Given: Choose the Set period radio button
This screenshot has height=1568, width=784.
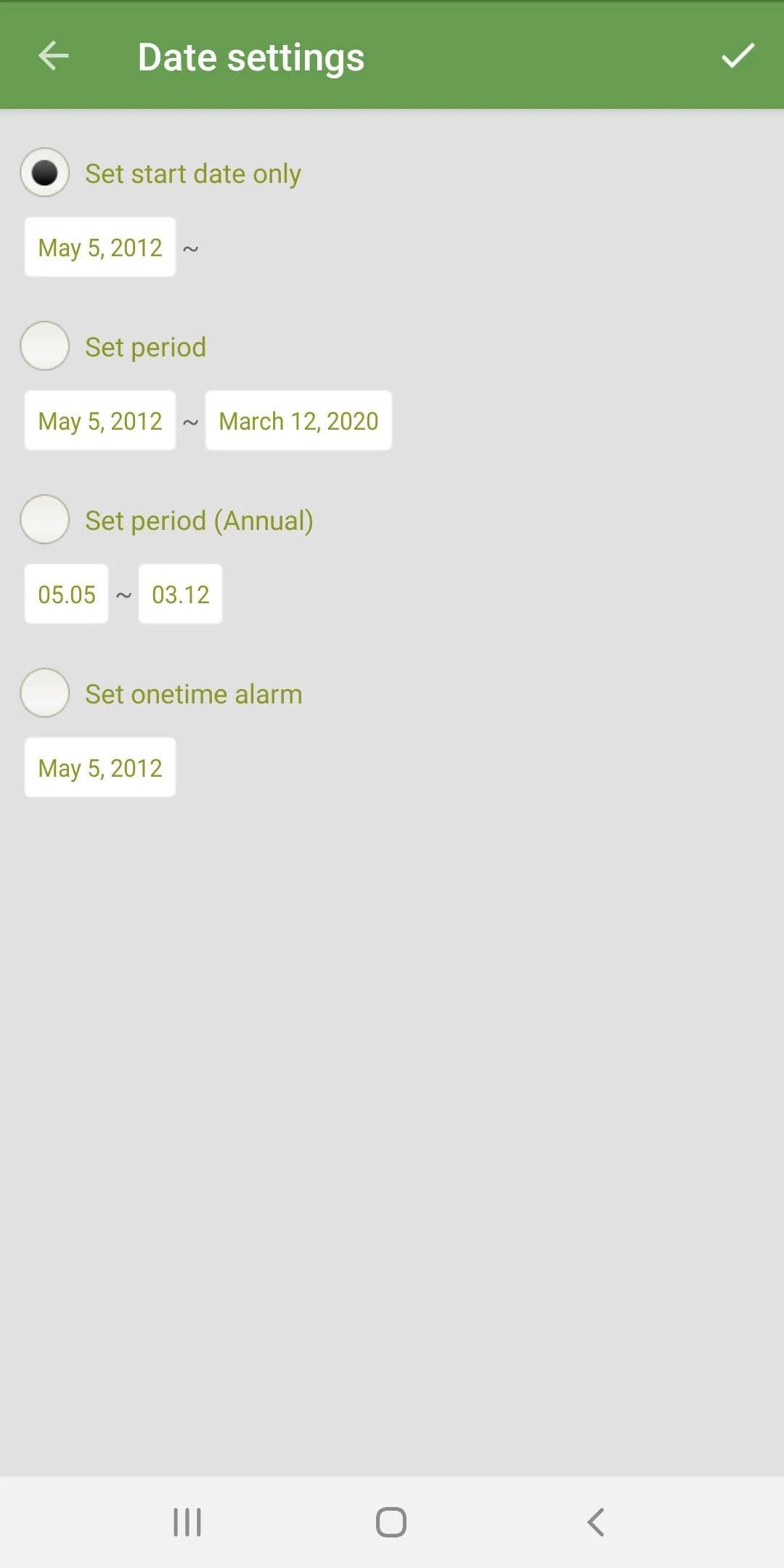Looking at the screenshot, I should point(45,346).
